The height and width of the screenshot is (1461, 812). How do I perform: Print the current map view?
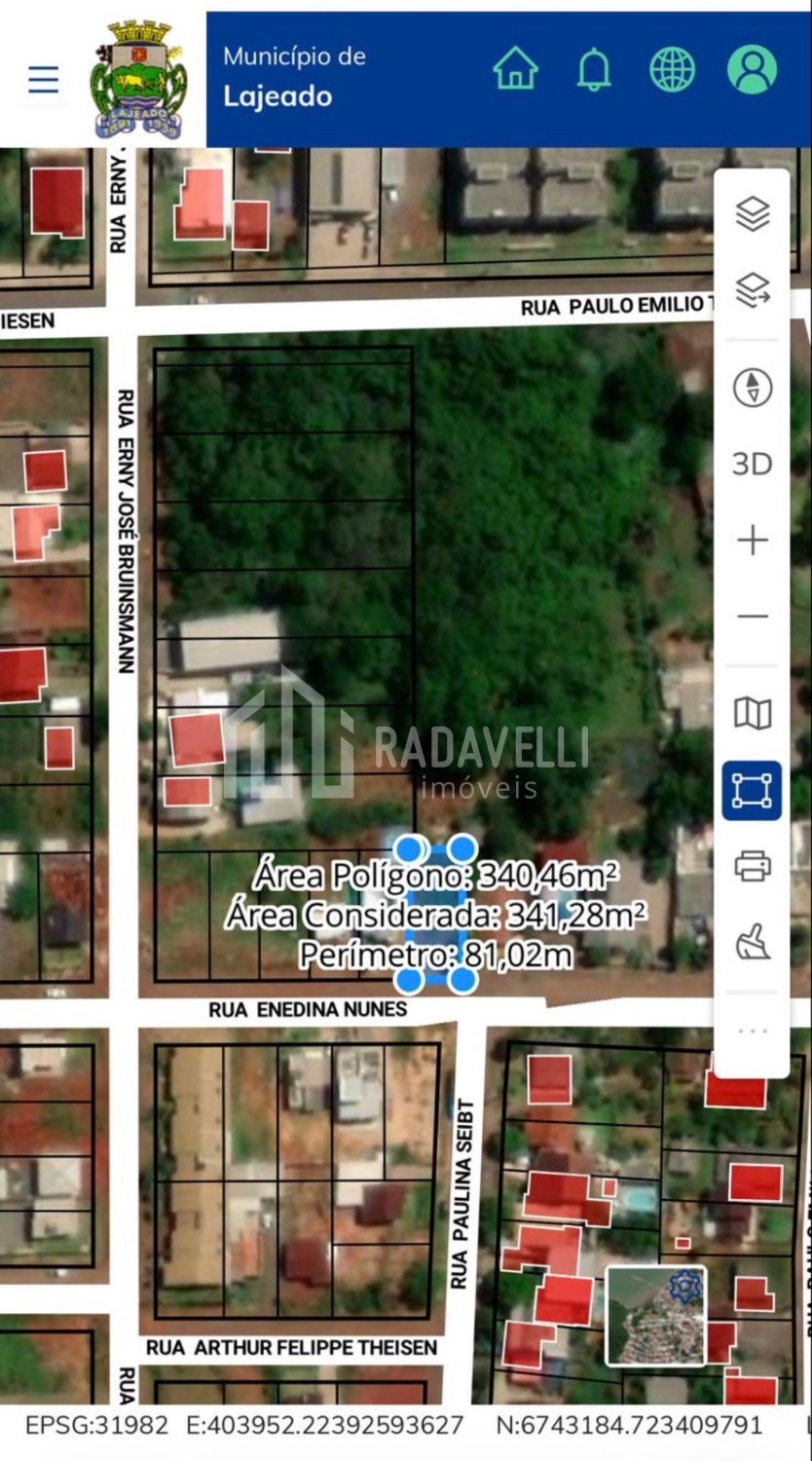coord(752,866)
